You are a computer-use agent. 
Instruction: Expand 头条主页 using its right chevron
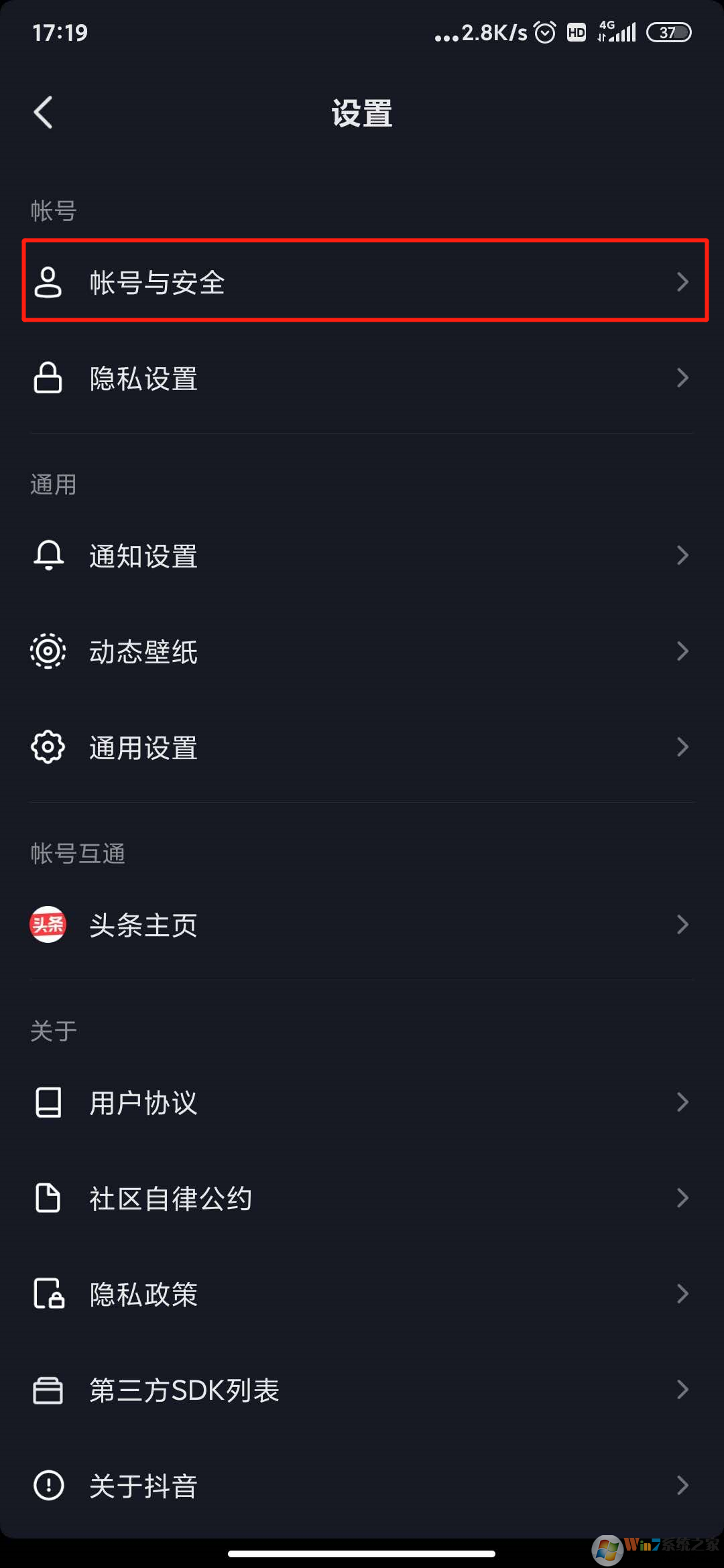[x=683, y=924]
